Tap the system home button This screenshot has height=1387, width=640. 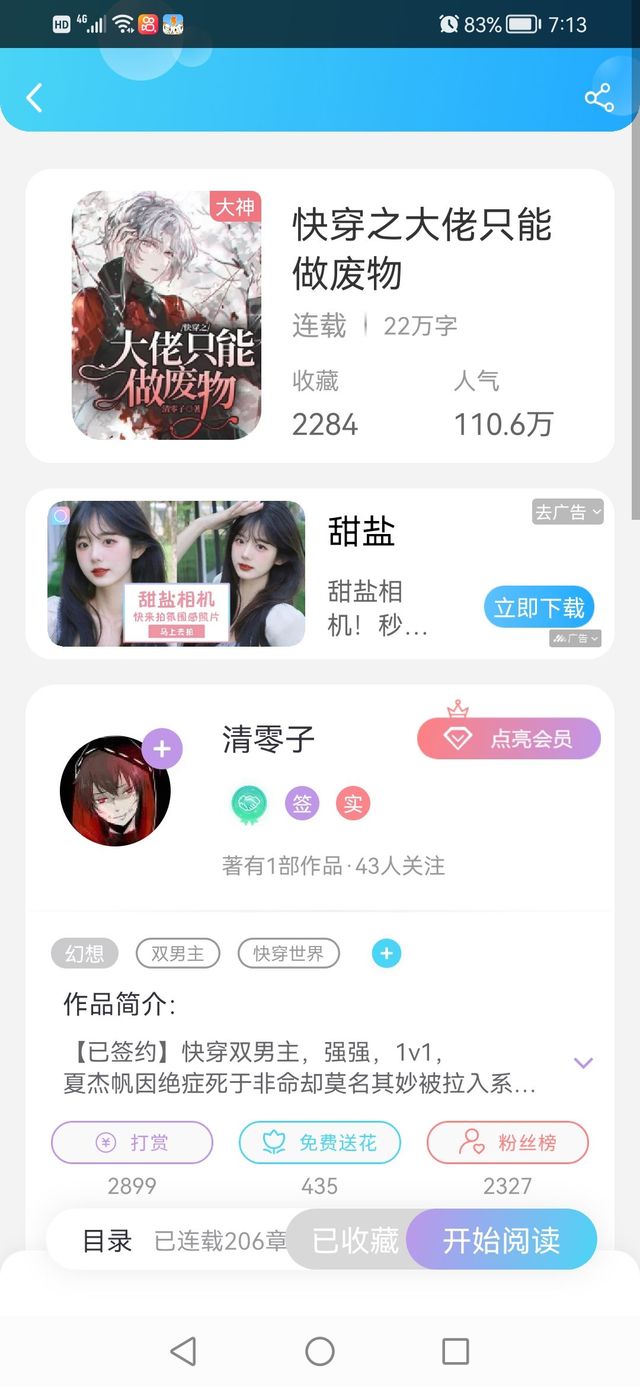pyautogui.click(x=320, y=1351)
